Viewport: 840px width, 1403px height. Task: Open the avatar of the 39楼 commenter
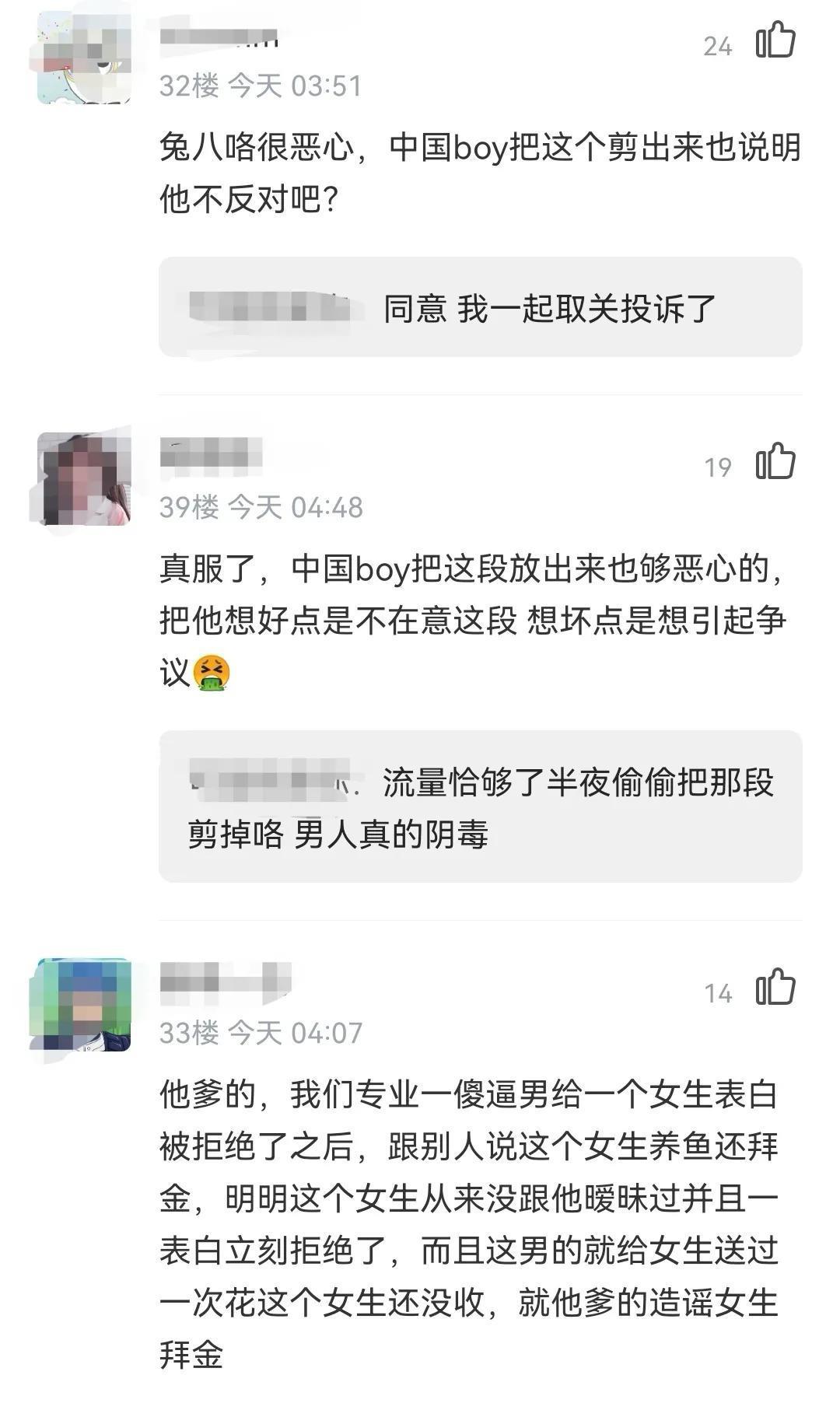pos(83,479)
